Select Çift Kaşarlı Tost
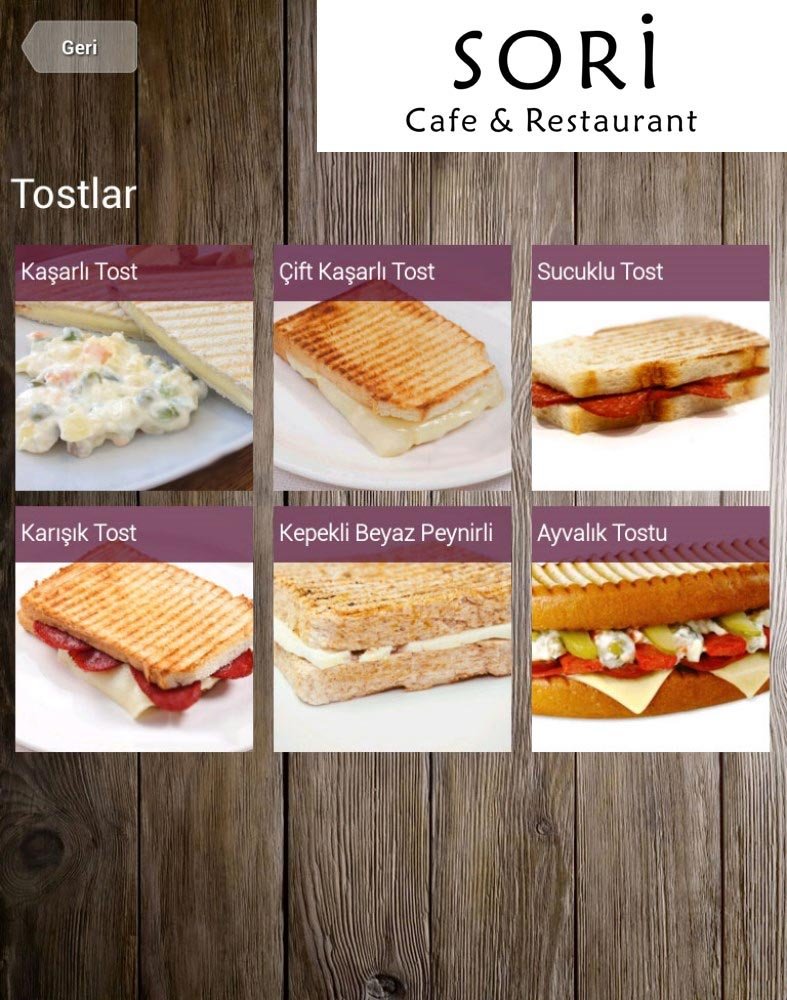The image size is (787, 1000). (392, 368)
